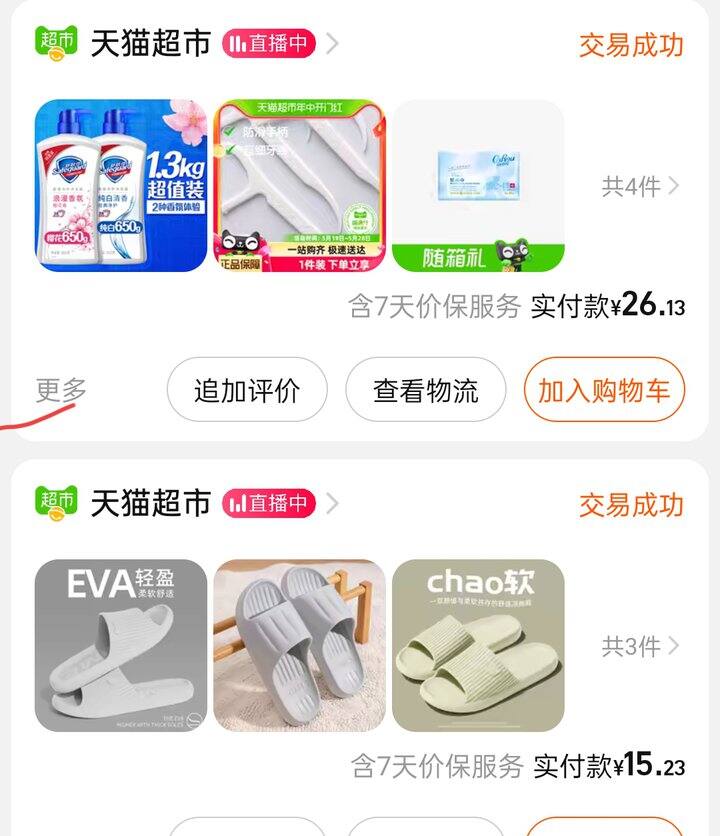The width and height of the screenshot is (720, 836).
Task: Open 更多 options for the ¥26.13 order
Action: 62,390
